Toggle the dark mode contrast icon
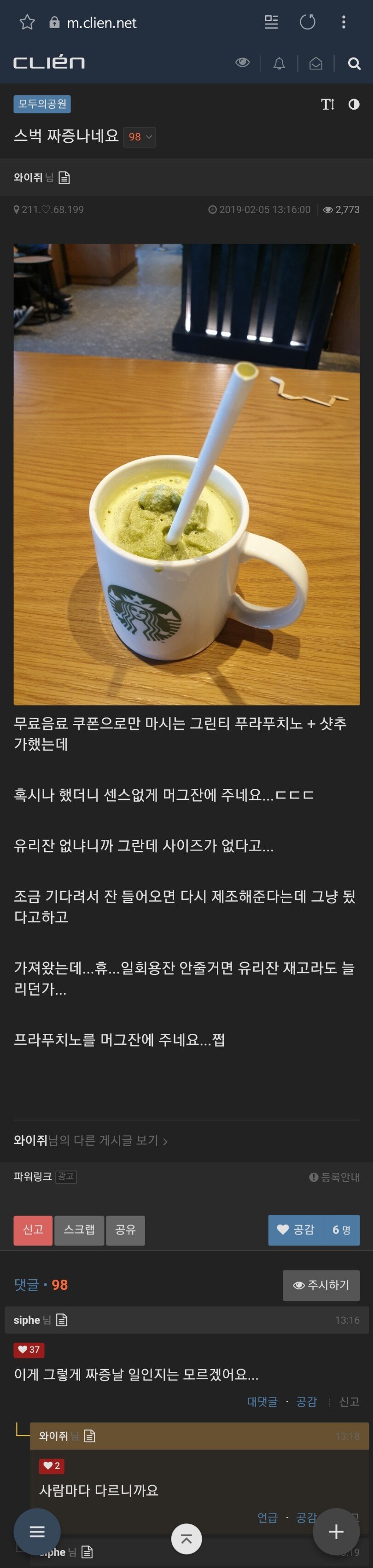The image size is (373, 1568). click(x=354, y=105)
